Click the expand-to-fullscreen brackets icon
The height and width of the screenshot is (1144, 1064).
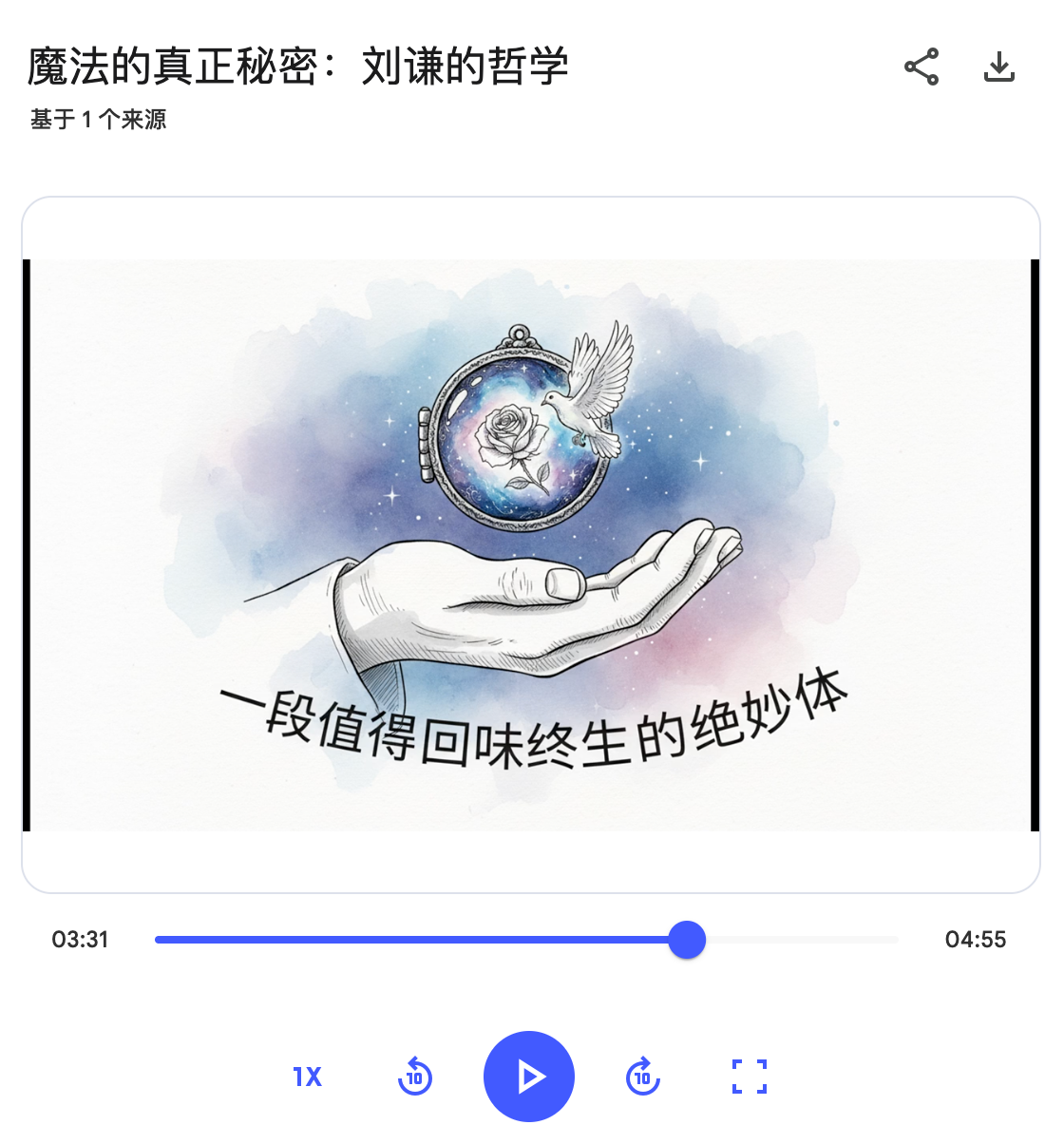click(750, 1077)
